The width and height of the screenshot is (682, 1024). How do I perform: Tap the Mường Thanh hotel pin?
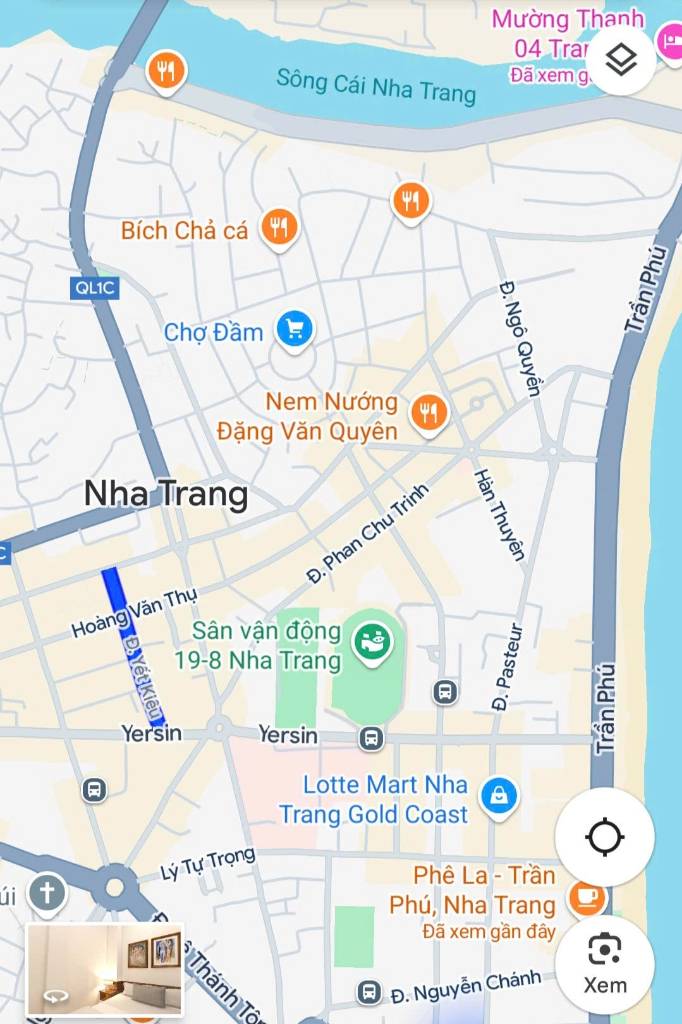tap(668, 40)
